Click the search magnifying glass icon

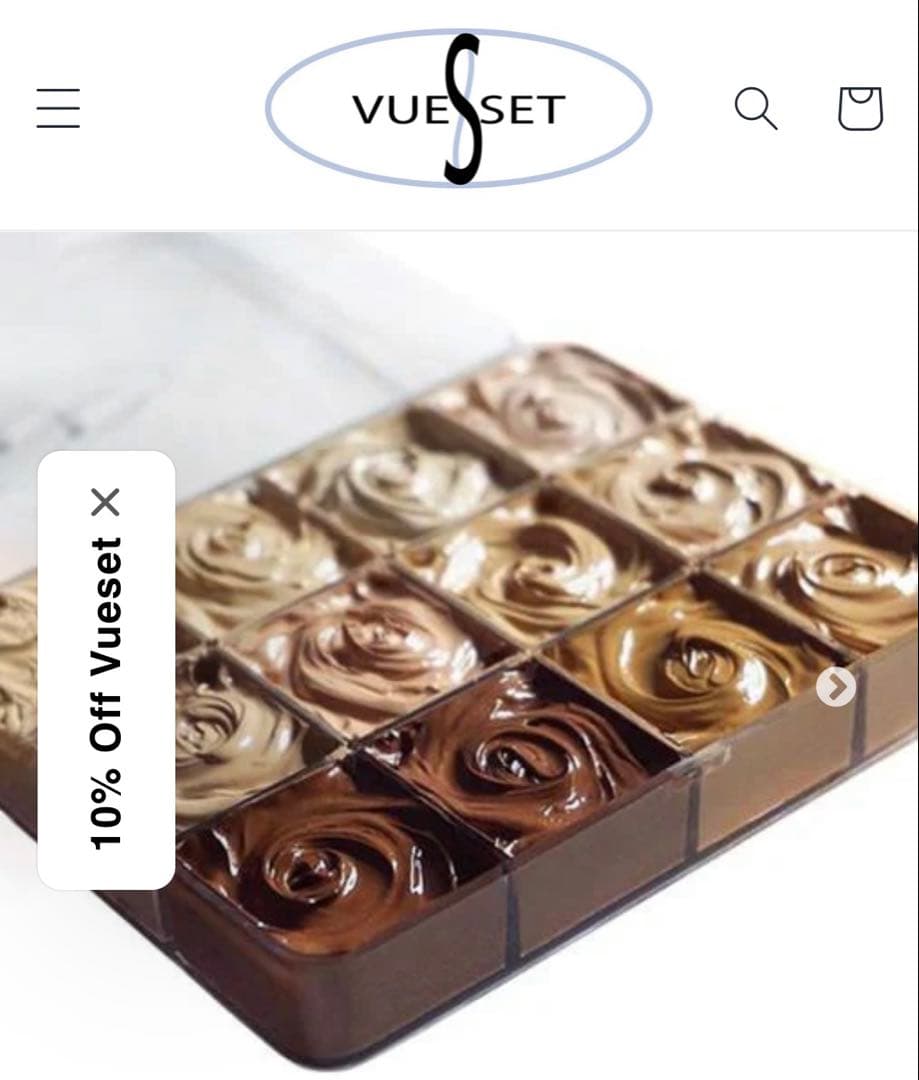coord(757,110)
